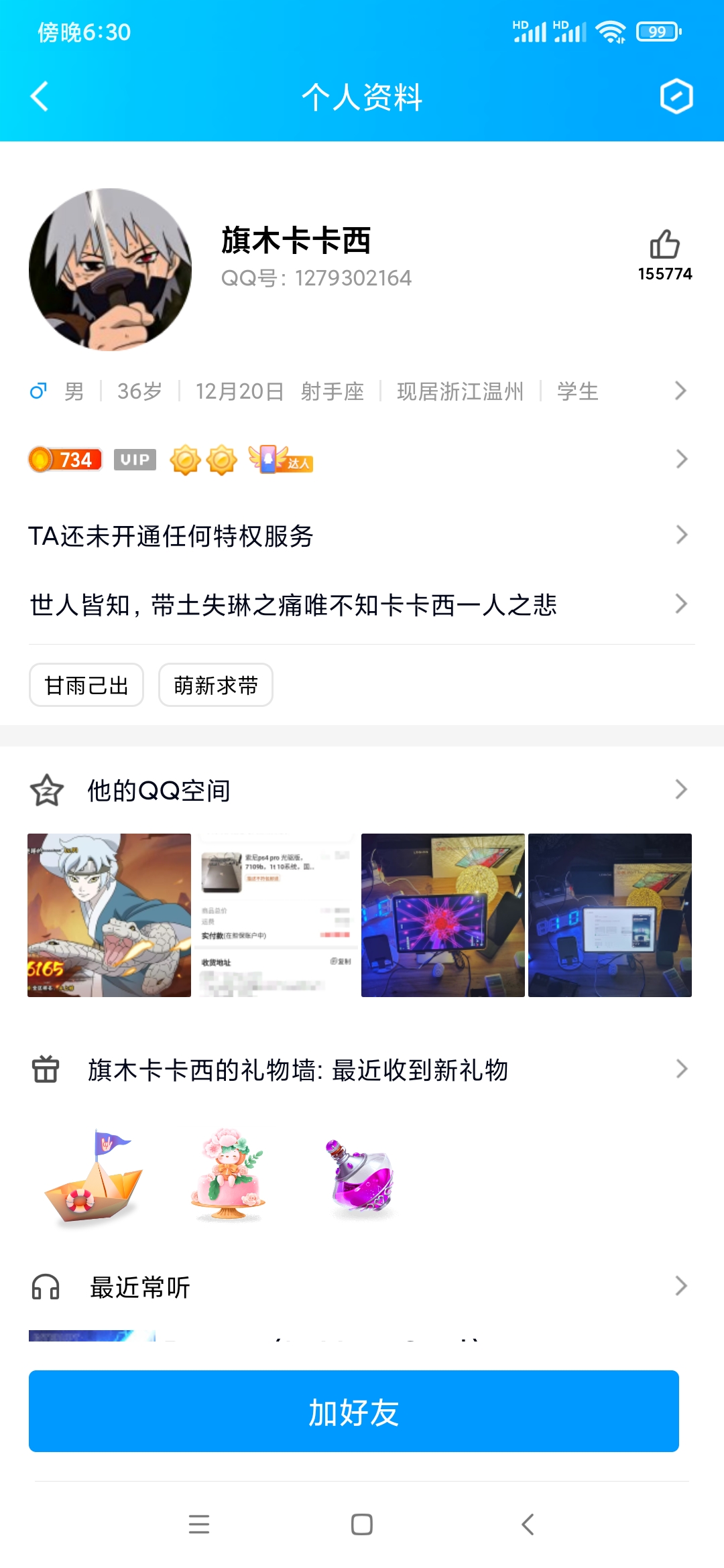The width and height of the screenshot is (724, 1568).
Task: Open the level badges row with 734
Action: pos(362,459)
